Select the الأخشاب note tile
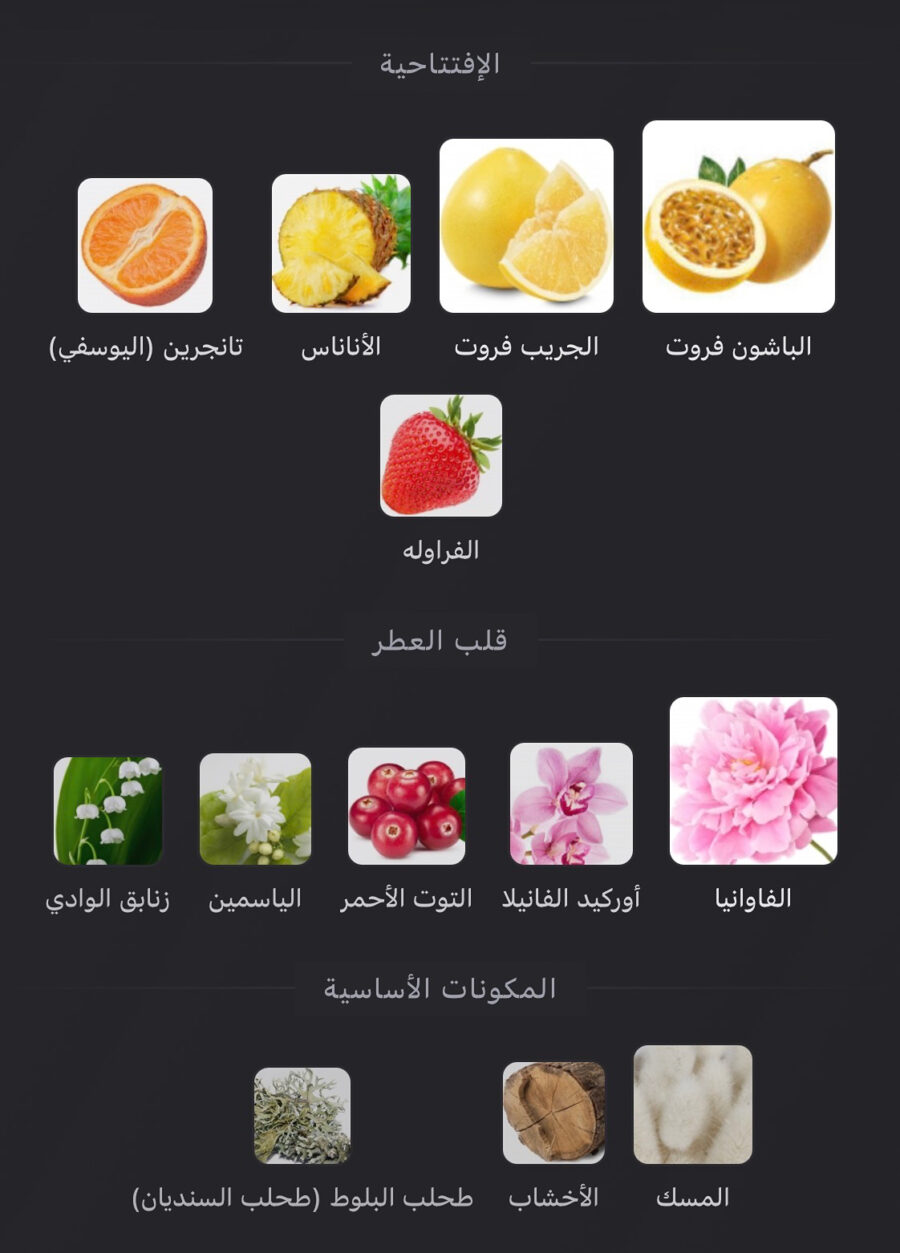Screen dimensions: 900x1253 pos(554,1113)
